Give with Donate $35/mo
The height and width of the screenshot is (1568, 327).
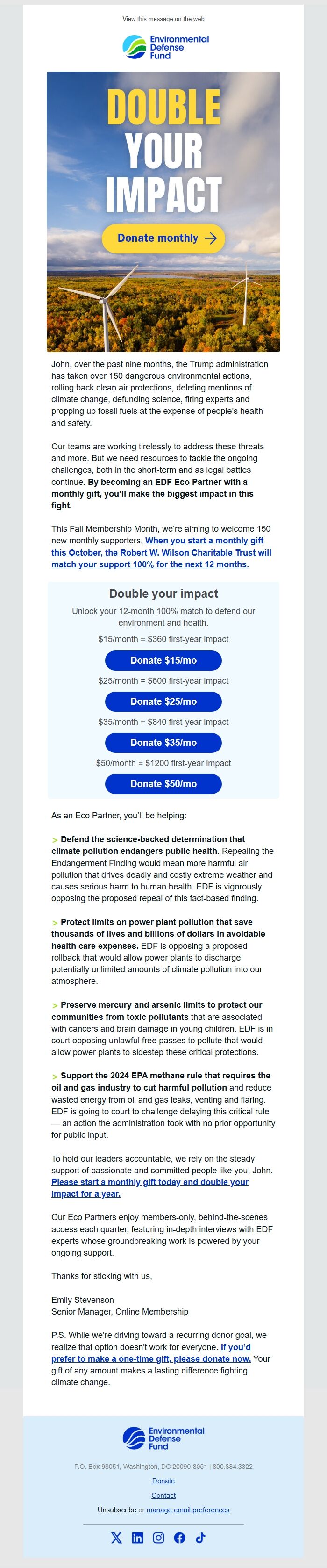pyautogui.click(x=163, y=742)
